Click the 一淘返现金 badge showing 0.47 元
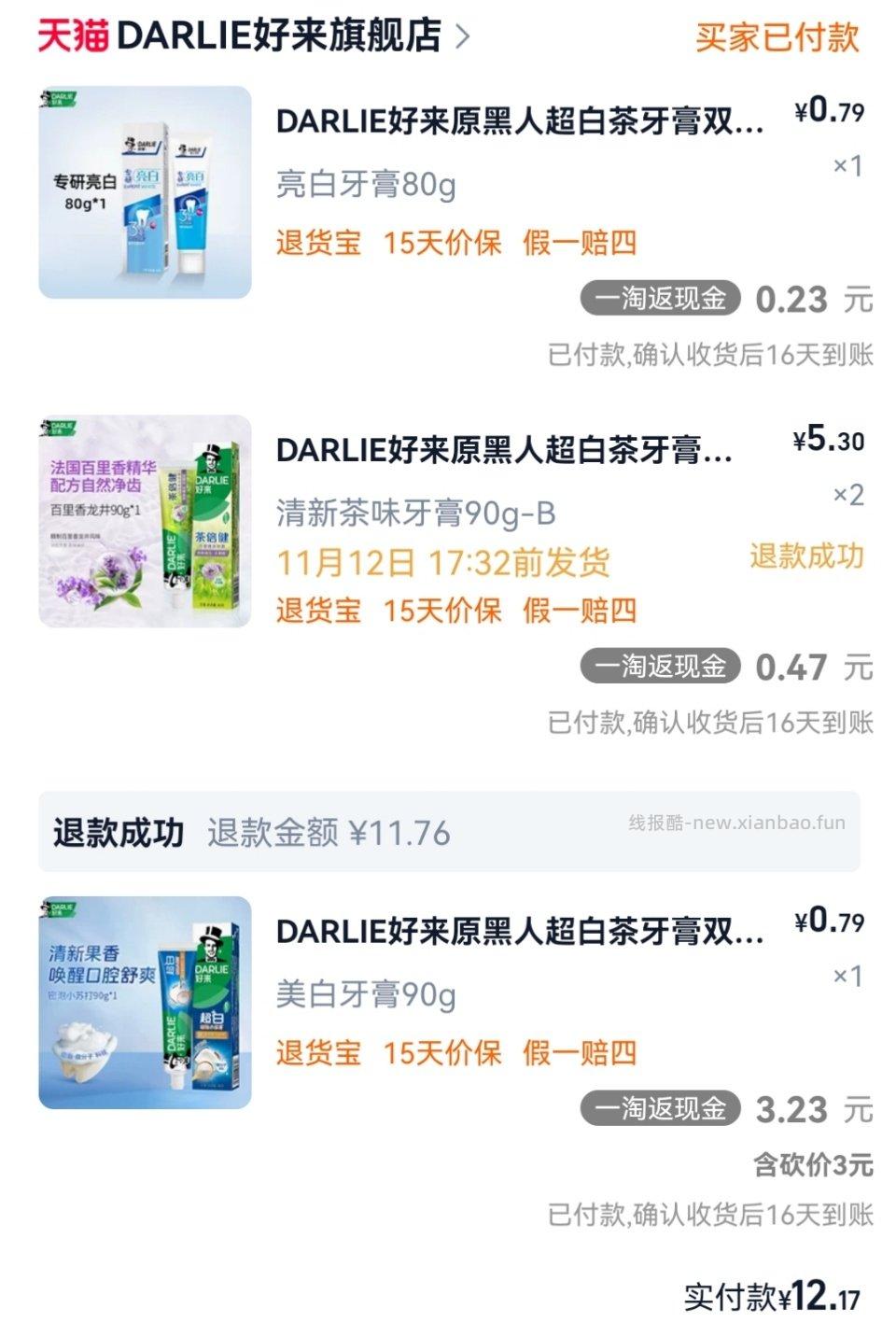 click(x=661, y=668)
